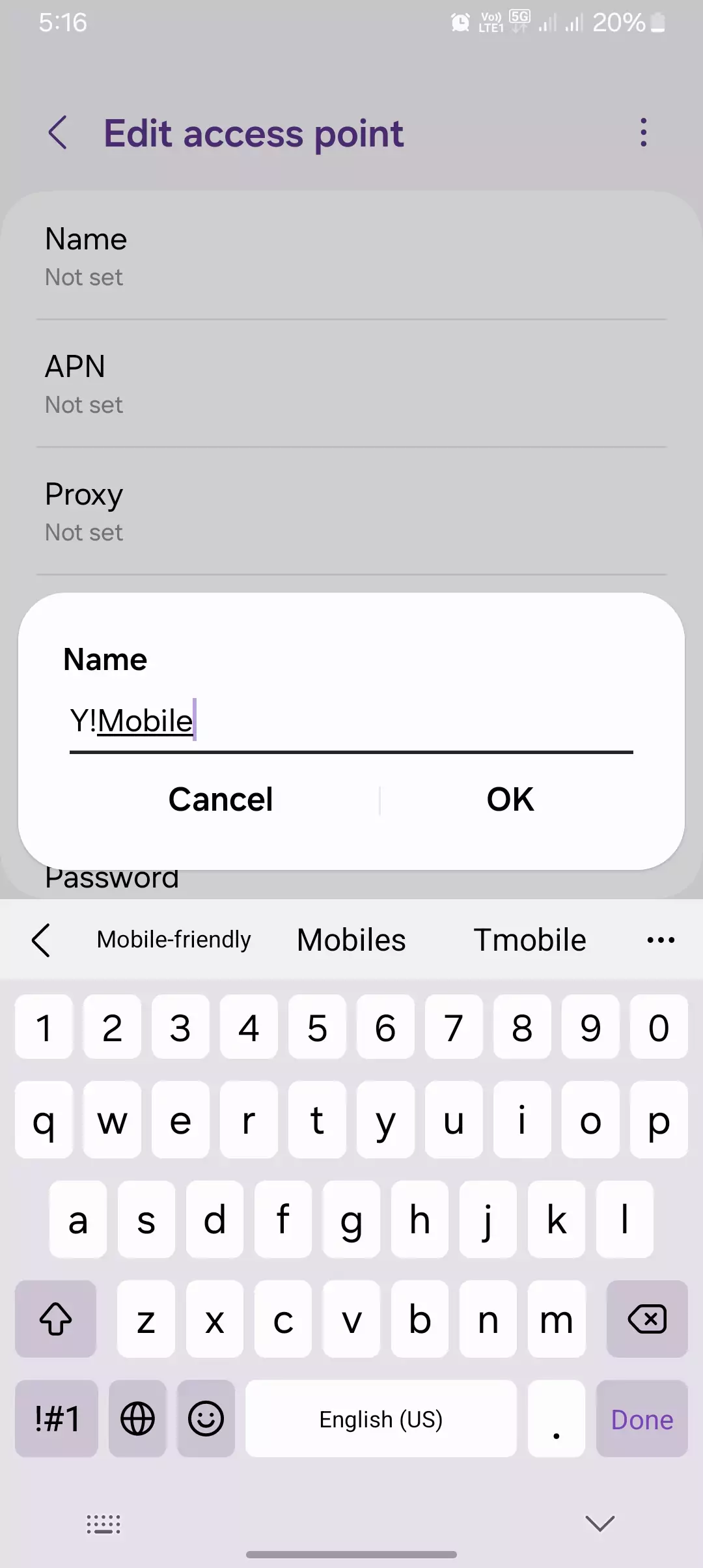Tap the back chevron in the suggestion bar
The height and width of the screenshot is (1568, 703).
(42, 940)
